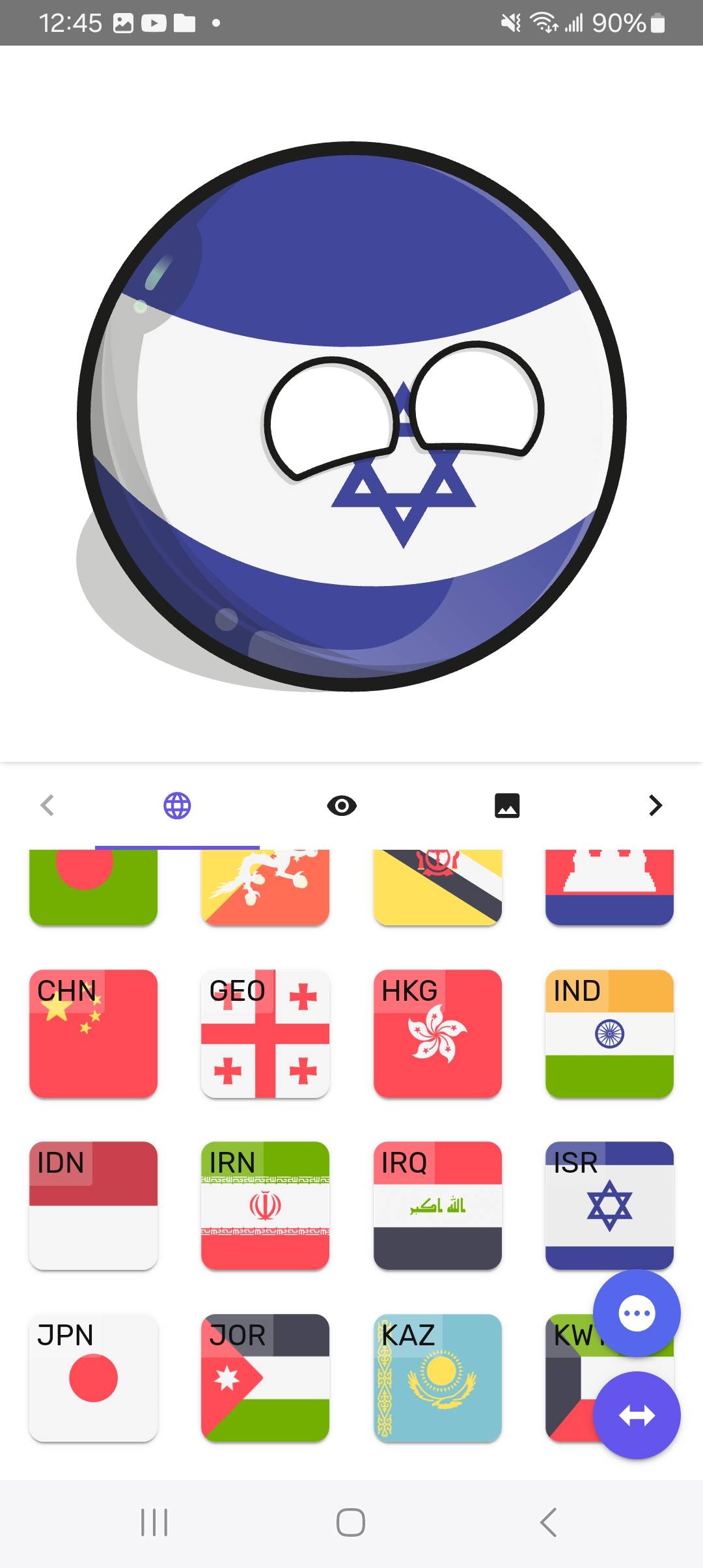The image size is (703, 1568).
Task: Select the KAZ flag
Action: pyautogui.click(x=437, y=1377)
